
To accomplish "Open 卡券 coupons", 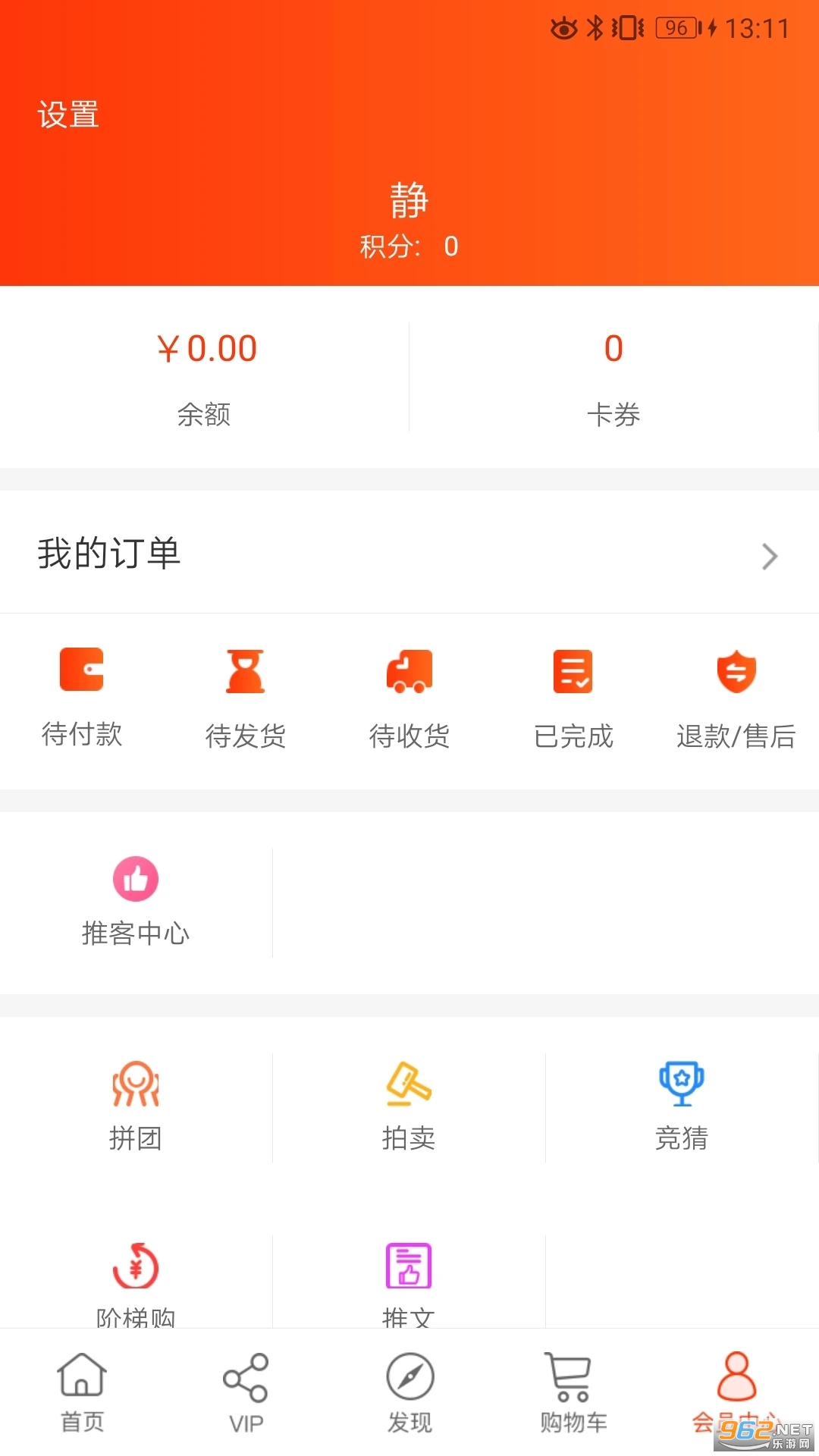I will (613, 377).
